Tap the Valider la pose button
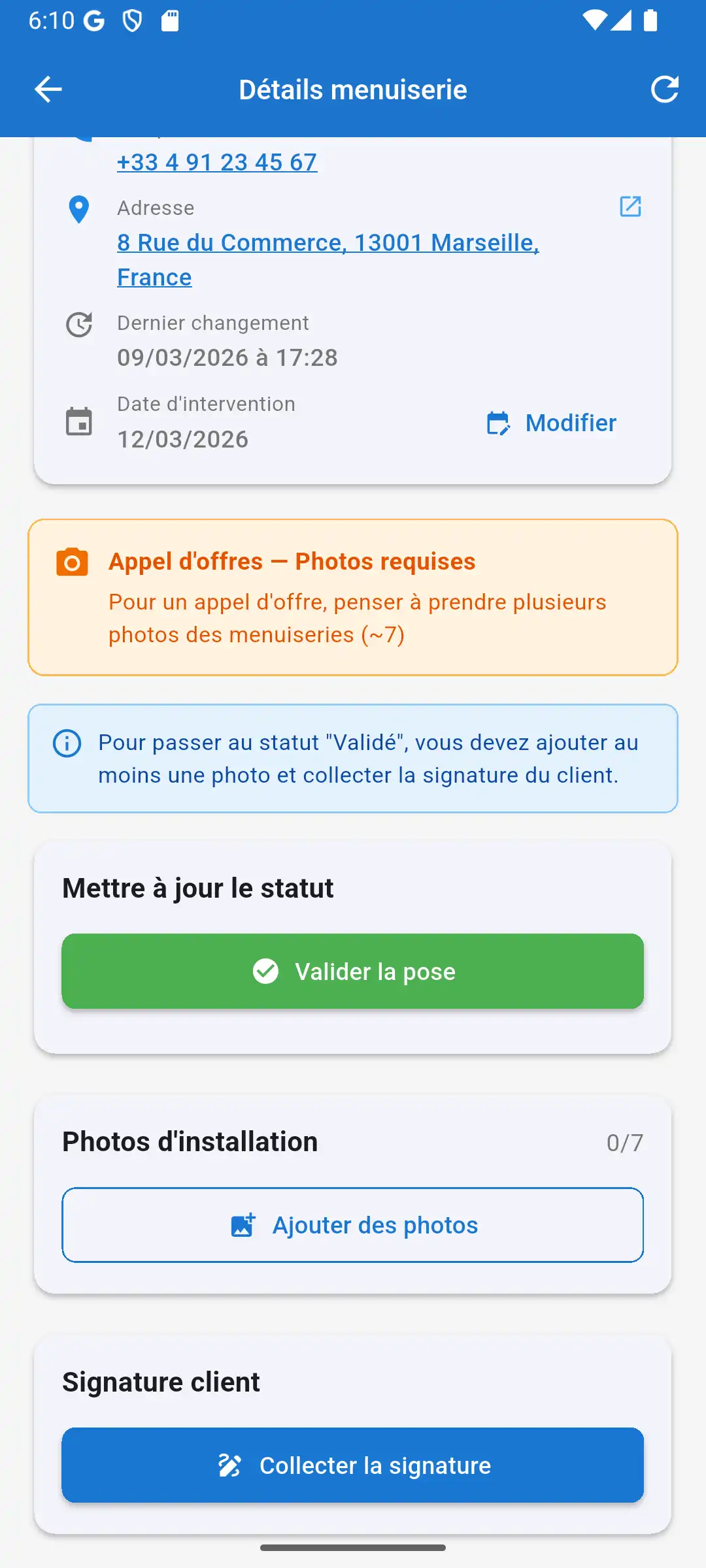The width and height of the screenshot is (706, 1568). pyautogui.click(x=353, y=971)
